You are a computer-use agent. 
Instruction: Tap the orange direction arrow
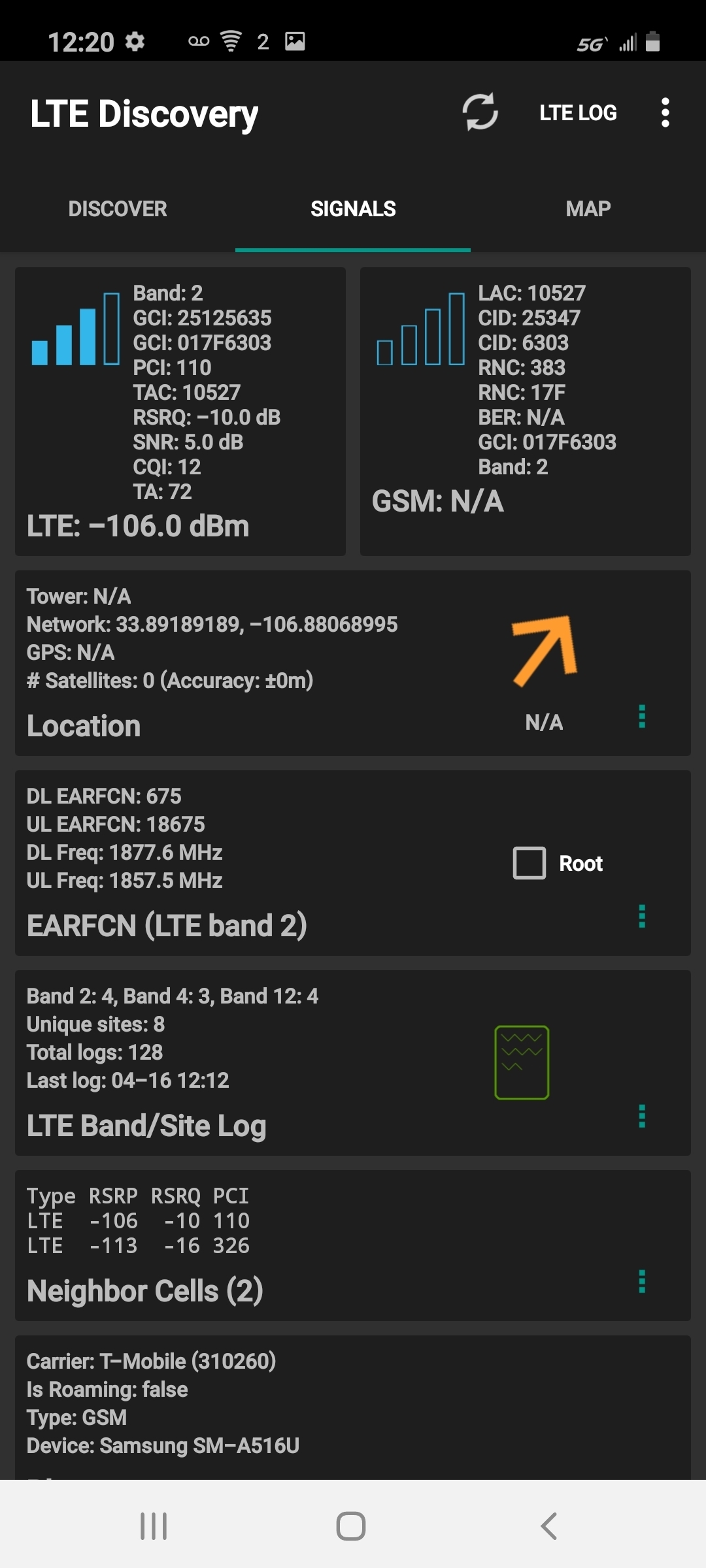(545, 651)
